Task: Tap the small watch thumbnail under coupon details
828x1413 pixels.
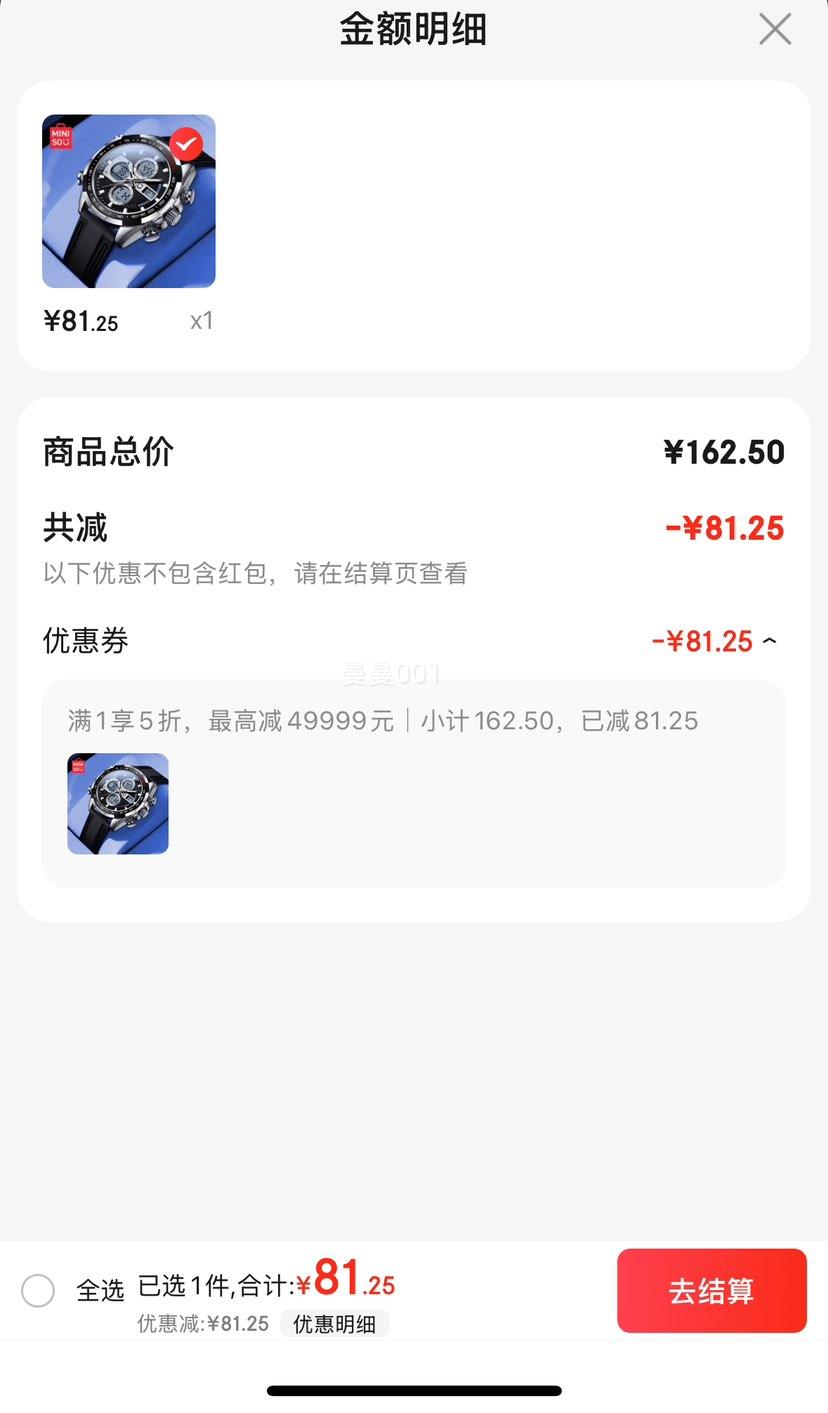Action: pyautogui.click(x=118, y=804)
